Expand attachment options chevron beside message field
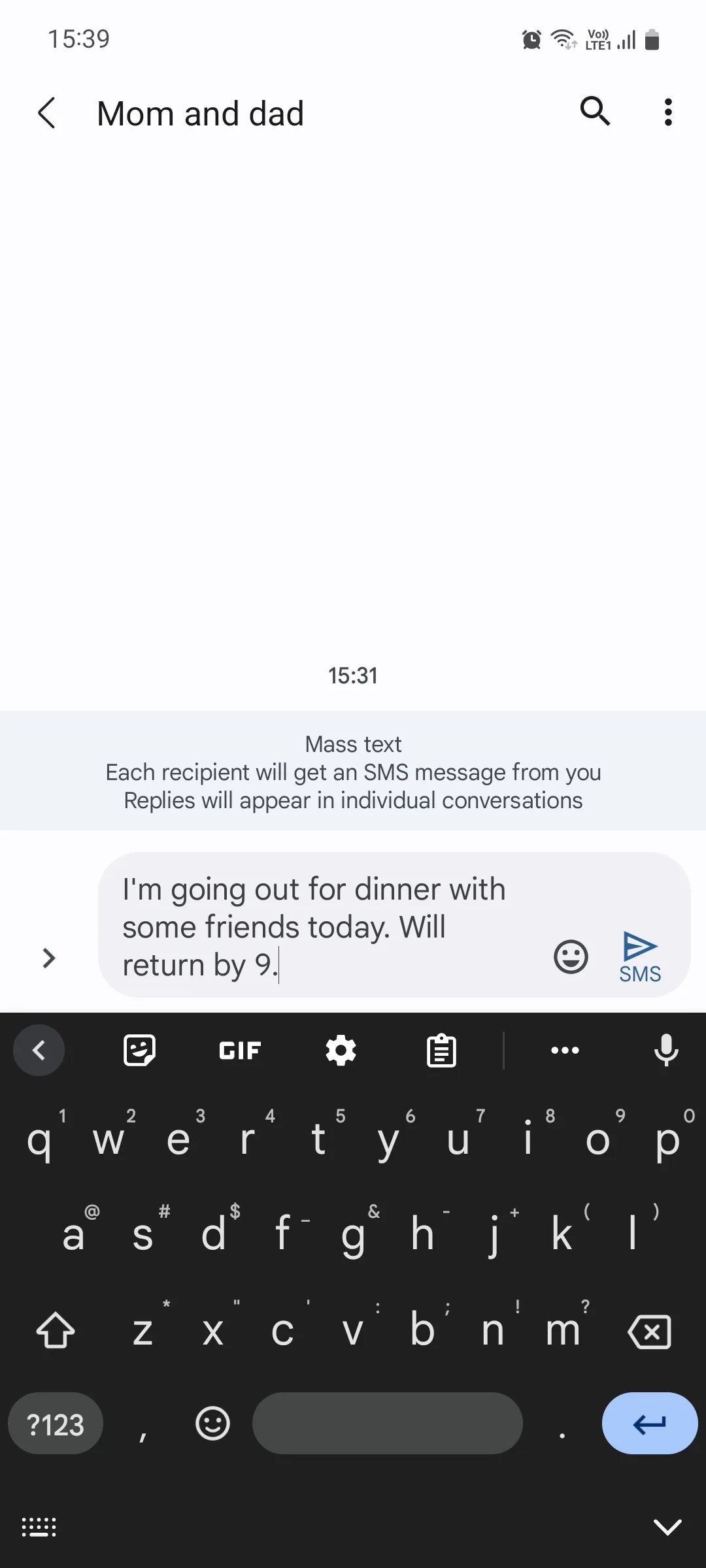706x1568 pixels. [48, 958]
